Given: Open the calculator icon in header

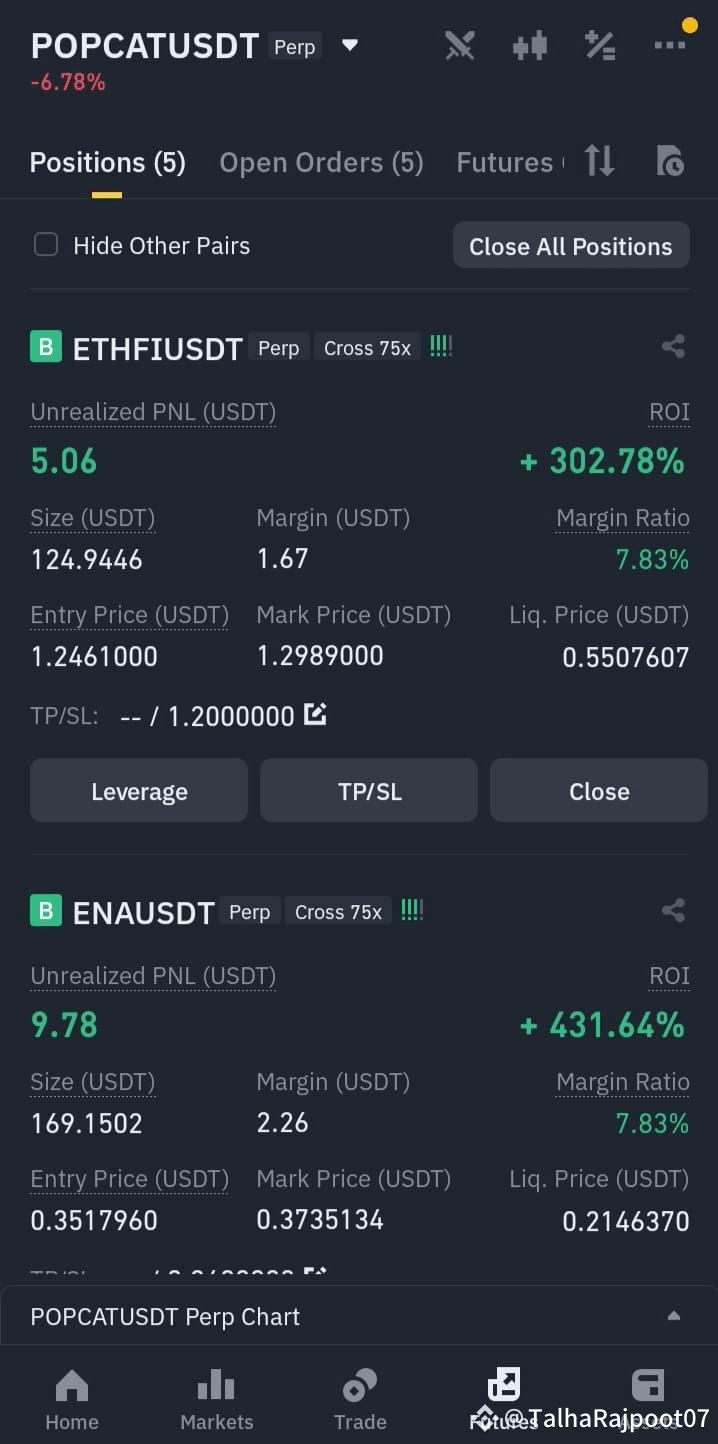Looking at the screenshot, I should pos(600,46).
